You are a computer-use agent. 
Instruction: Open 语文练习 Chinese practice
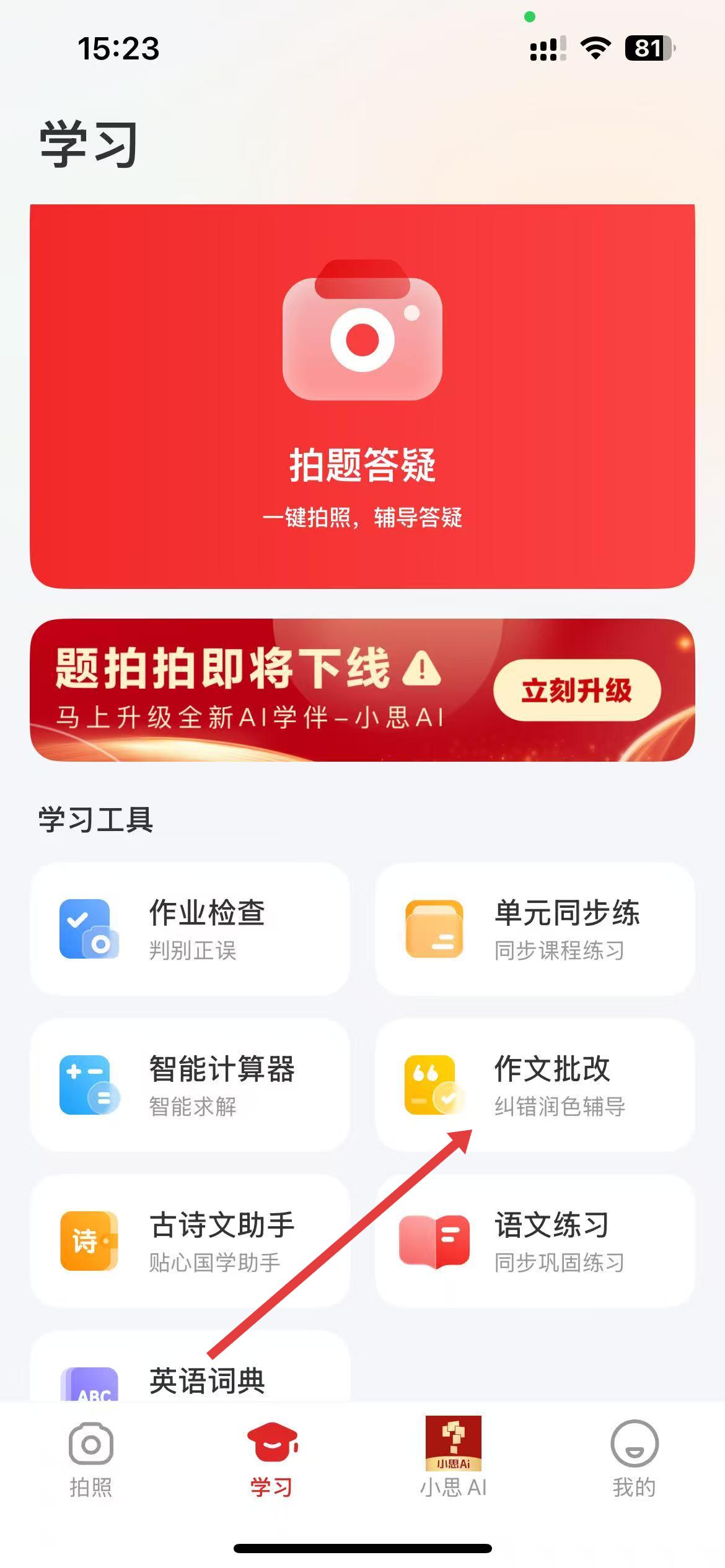click(x=535, y=1241)
